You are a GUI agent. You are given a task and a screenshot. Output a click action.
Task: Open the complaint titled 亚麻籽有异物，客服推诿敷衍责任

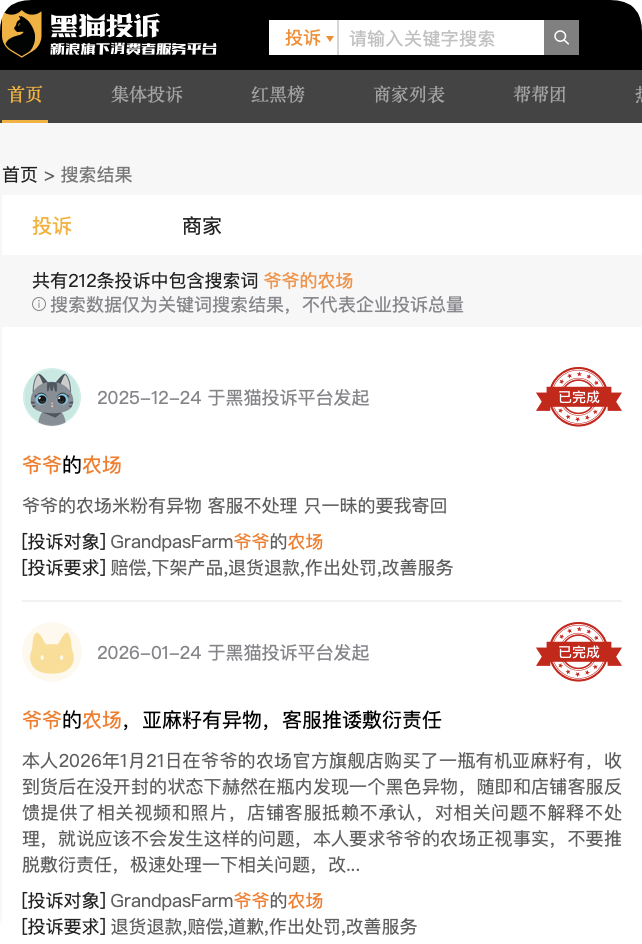pos(232,720)
